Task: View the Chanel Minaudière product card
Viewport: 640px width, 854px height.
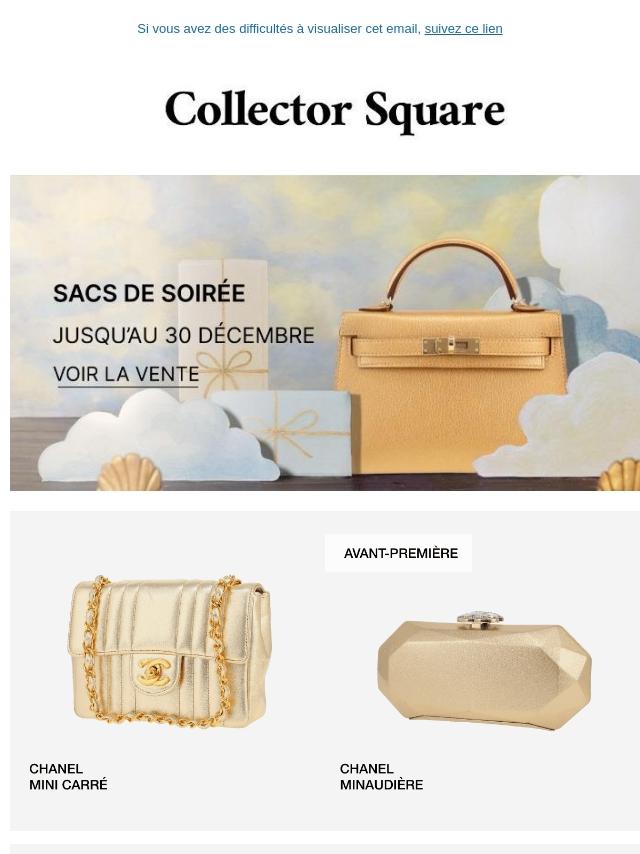Action: pyautogui.click(x=484, y=670)
